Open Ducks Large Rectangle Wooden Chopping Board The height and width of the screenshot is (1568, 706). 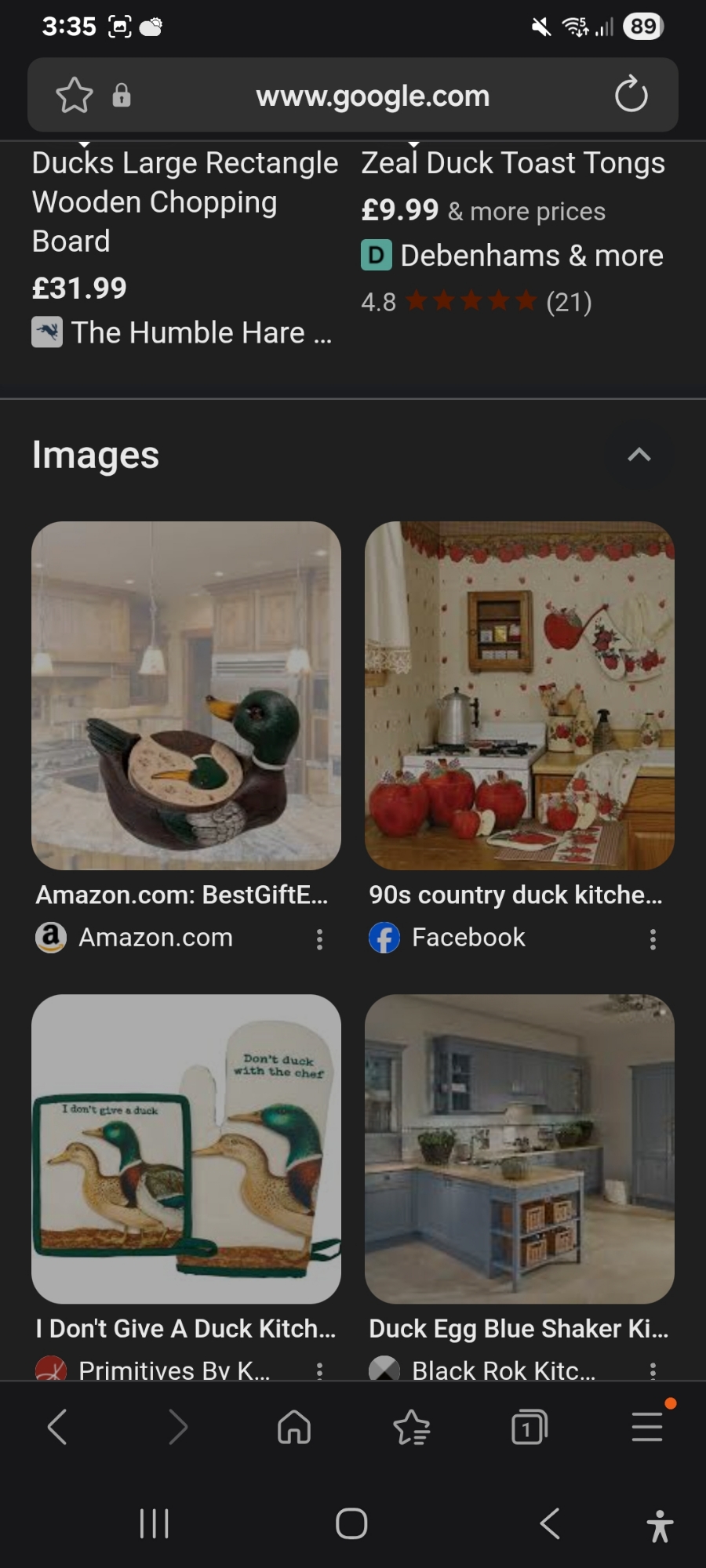click(x=185, y=202)
